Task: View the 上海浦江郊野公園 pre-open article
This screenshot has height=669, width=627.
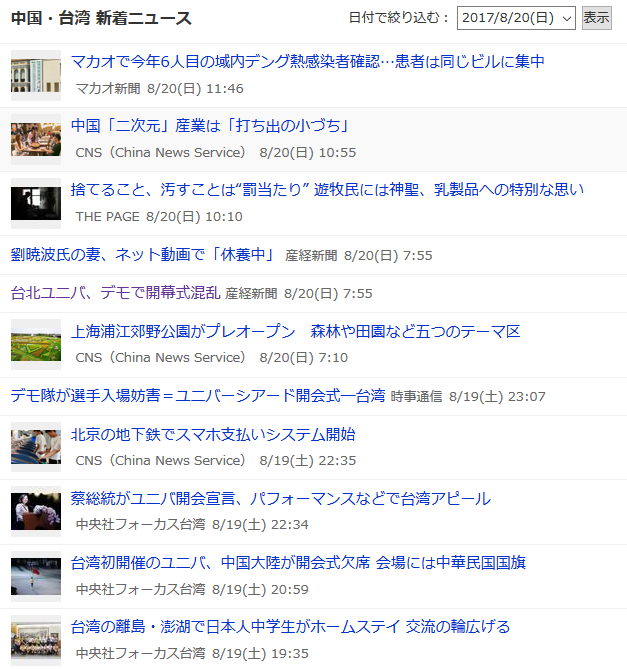Action: pos(295,331)
